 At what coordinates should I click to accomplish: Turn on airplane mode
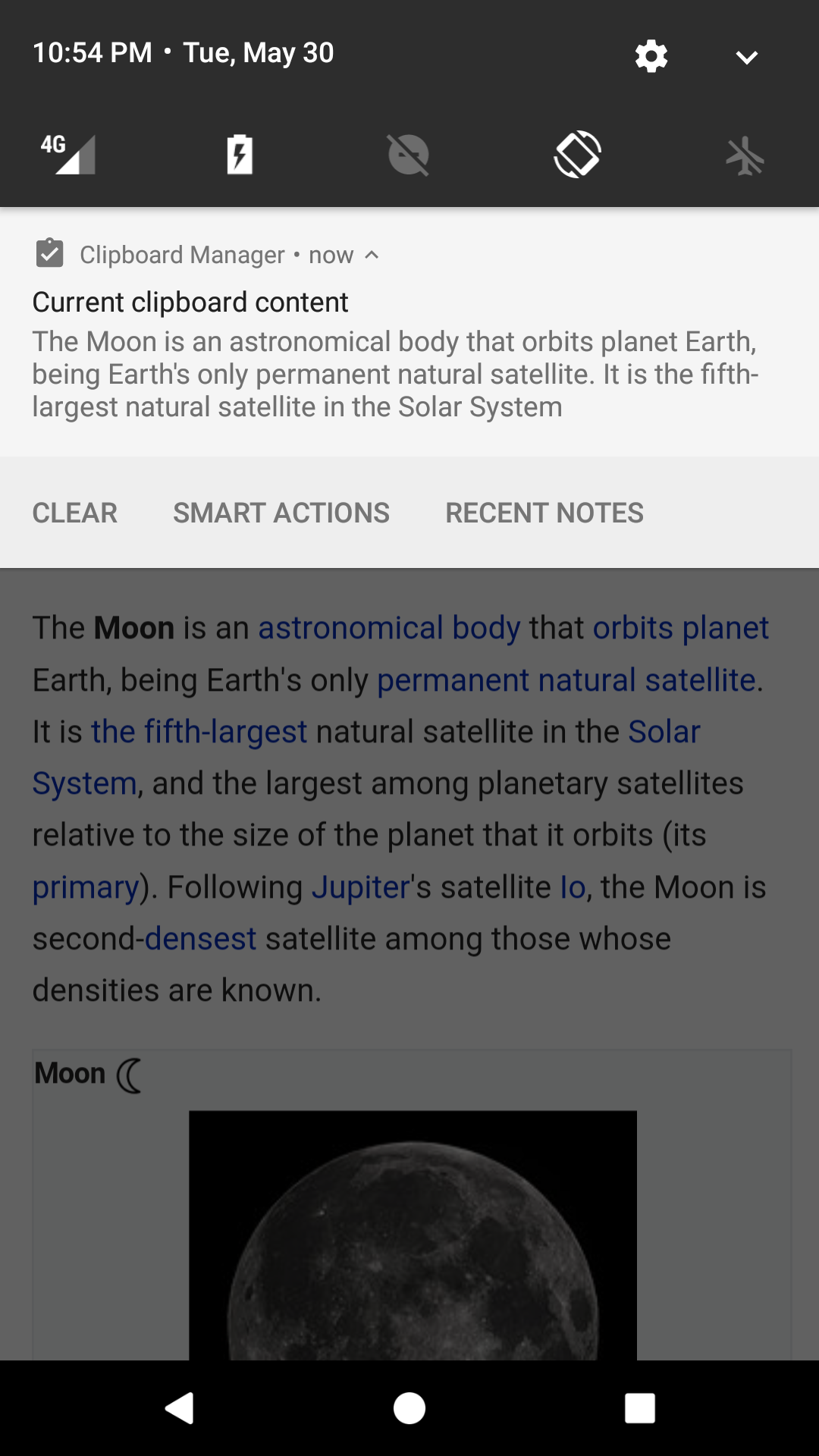[745, 155]
